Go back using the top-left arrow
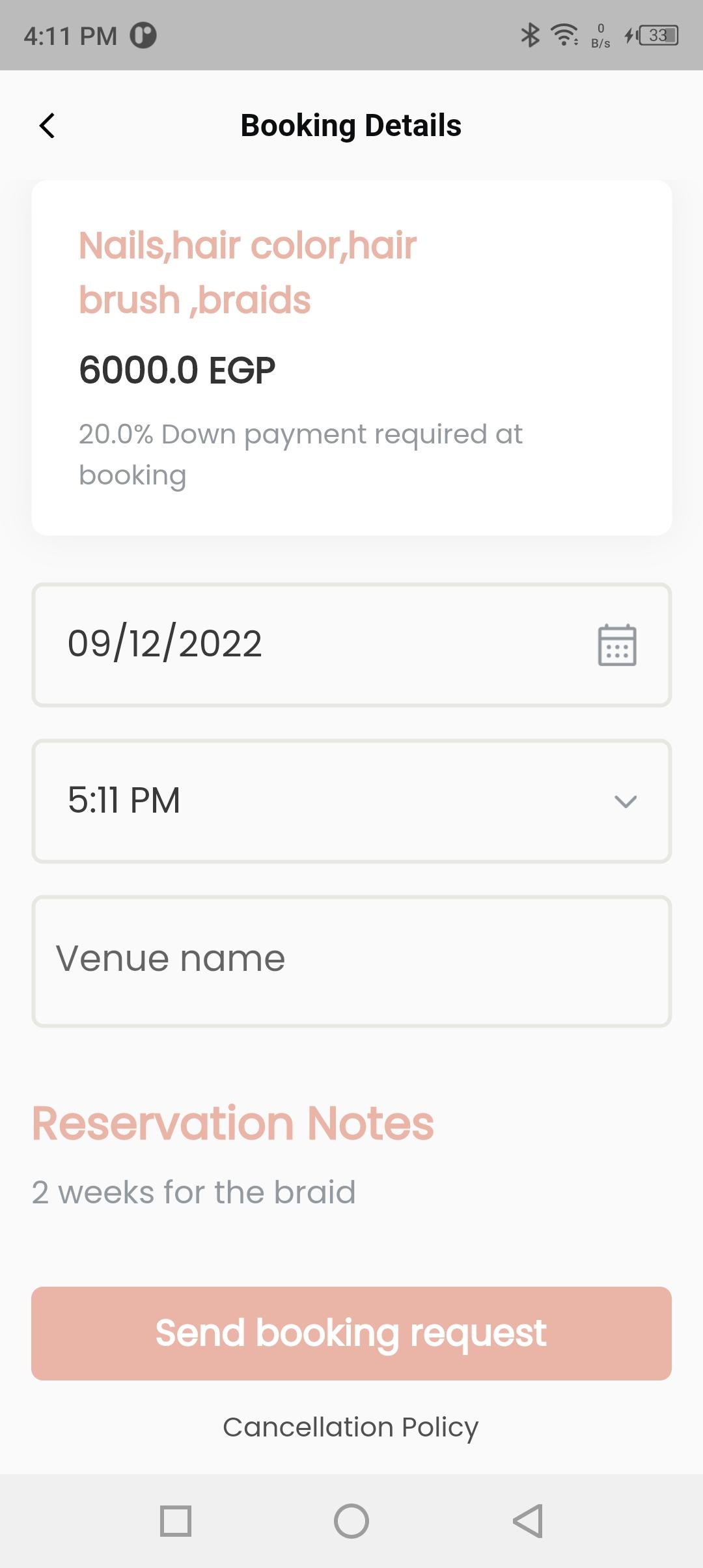 click(47, 126)
